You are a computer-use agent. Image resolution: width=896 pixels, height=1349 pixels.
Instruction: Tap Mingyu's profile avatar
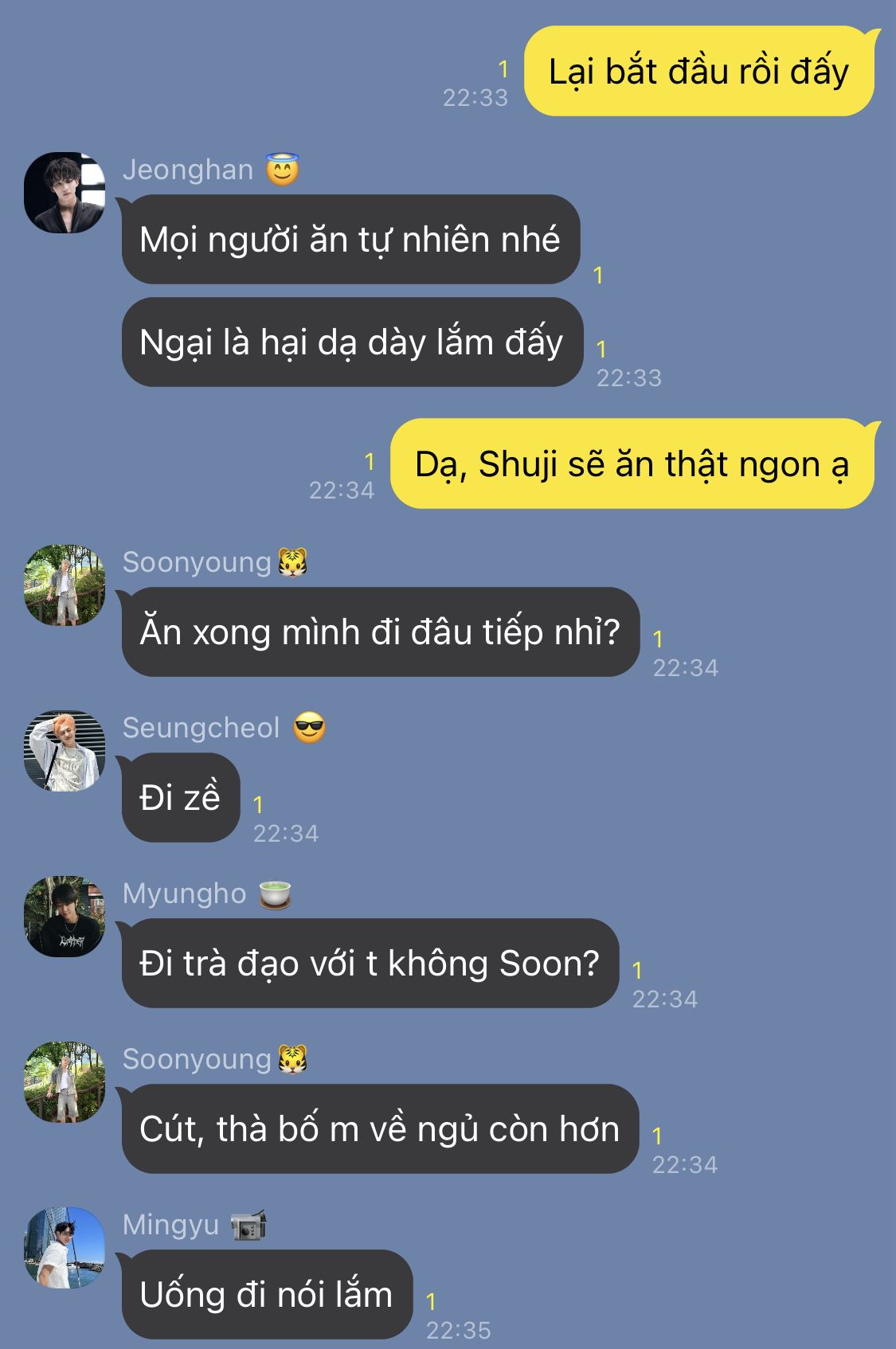[65, 1248]
